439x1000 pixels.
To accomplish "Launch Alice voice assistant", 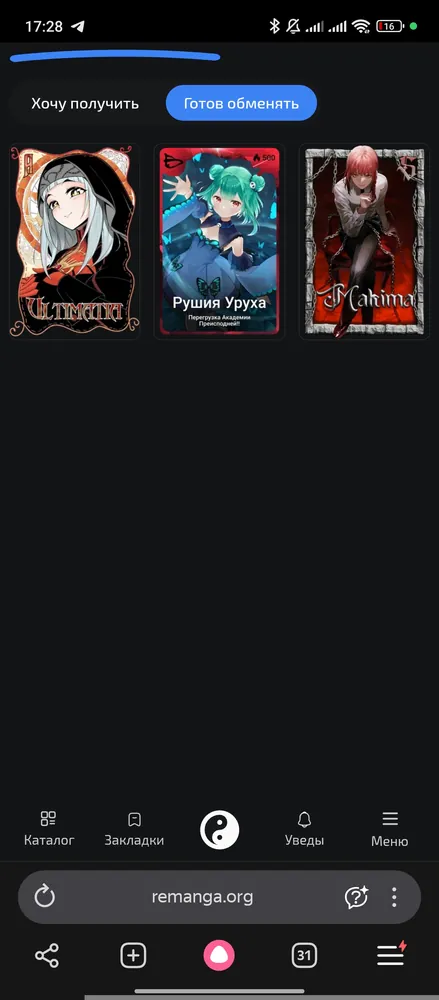I will [x=219, y=955].
